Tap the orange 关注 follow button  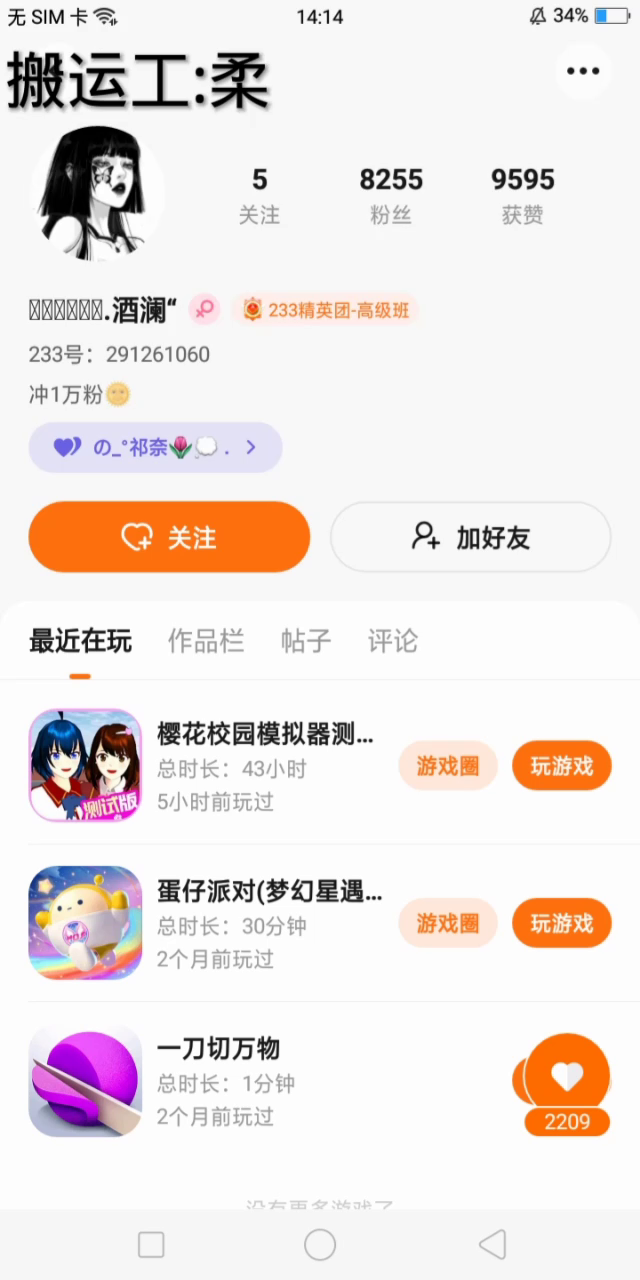click(169, 537)
